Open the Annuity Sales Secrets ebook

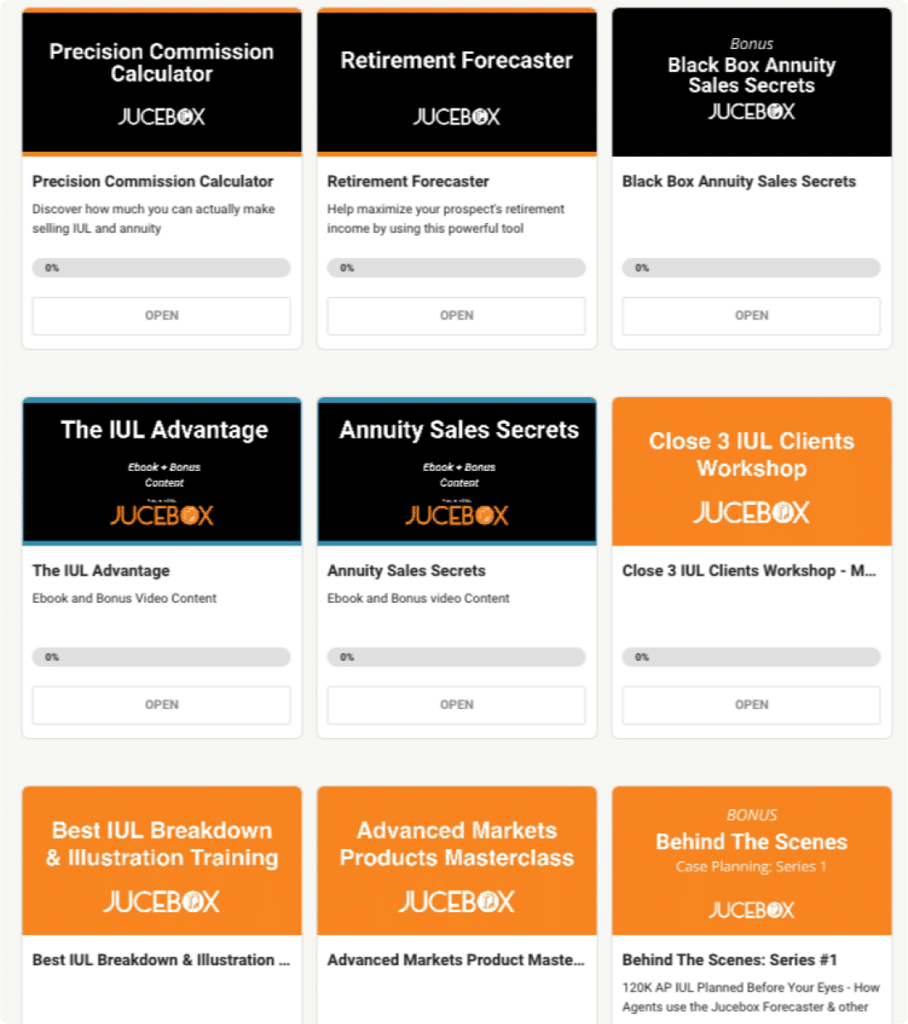tap(456, 704)
